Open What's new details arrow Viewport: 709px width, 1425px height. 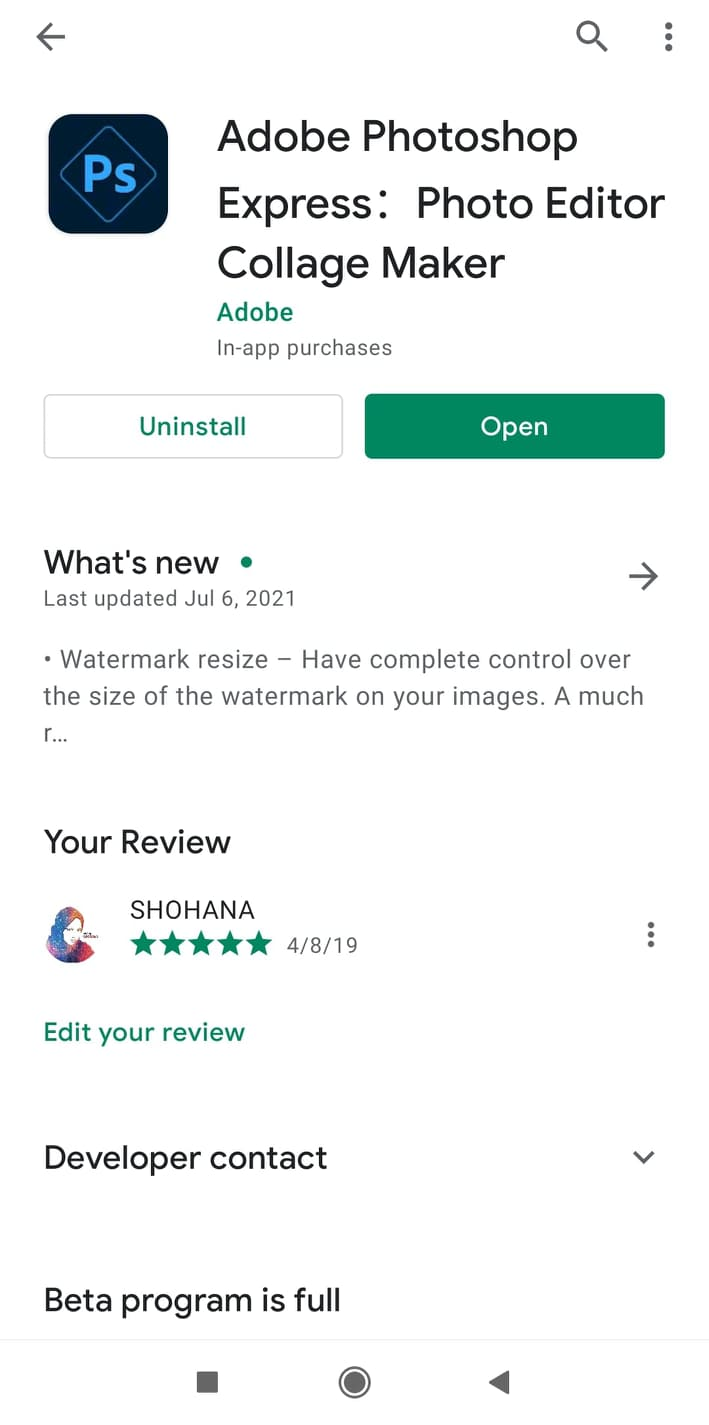[643, 576]
